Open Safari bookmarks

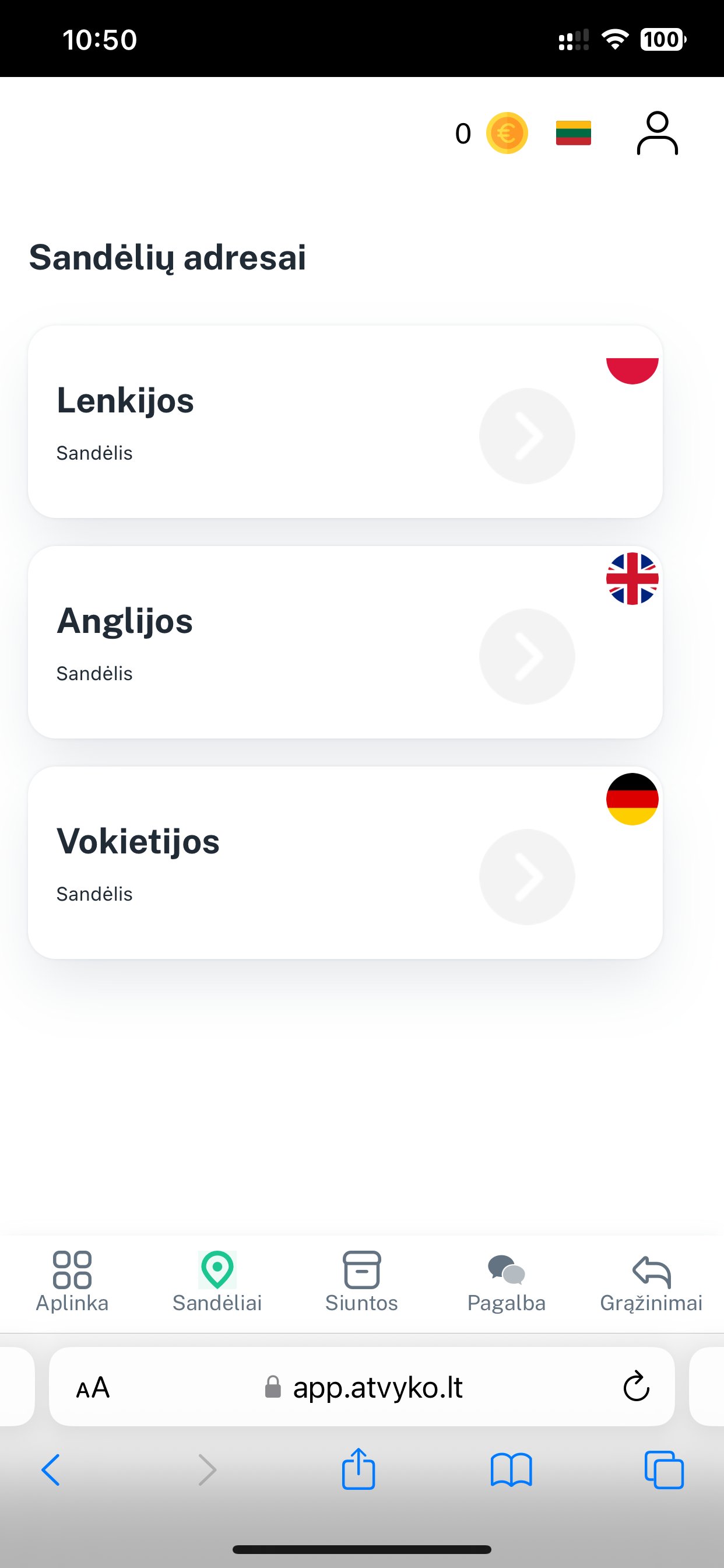(x=511, y=1470)
